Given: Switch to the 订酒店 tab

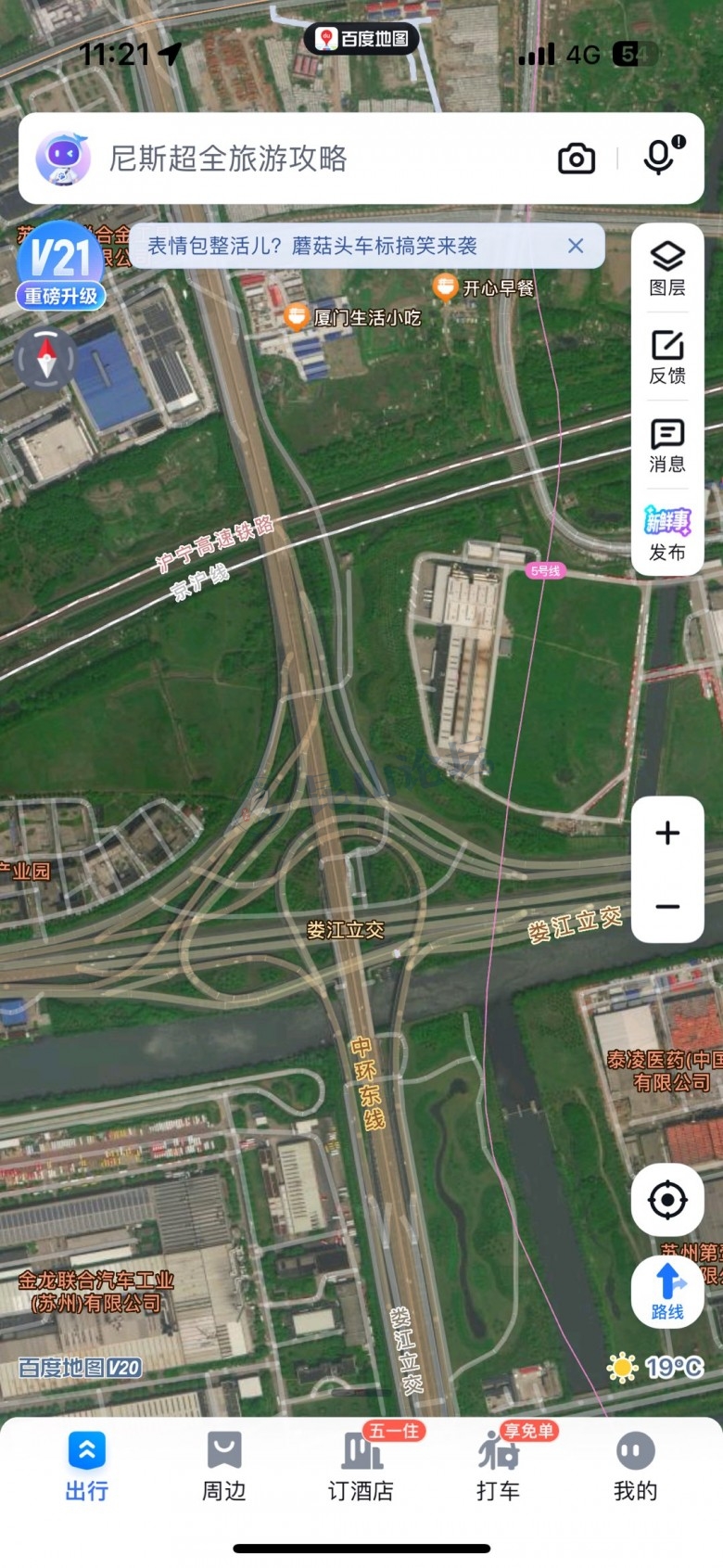Looking at the screenshot, I should (x=361, y=1467).
